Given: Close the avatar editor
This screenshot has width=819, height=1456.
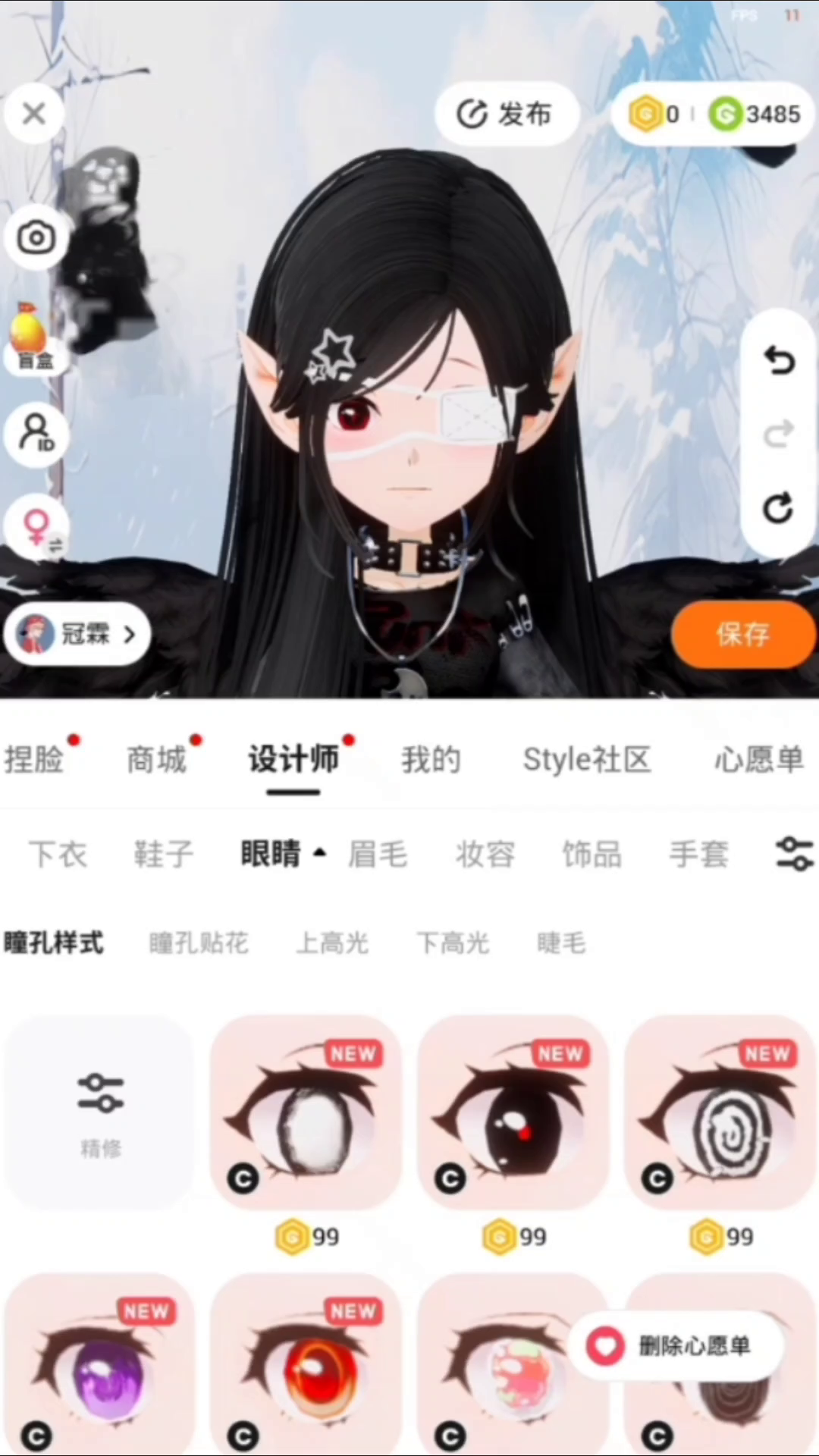Looking at the screenshot, I should click(x=34, y=114).
